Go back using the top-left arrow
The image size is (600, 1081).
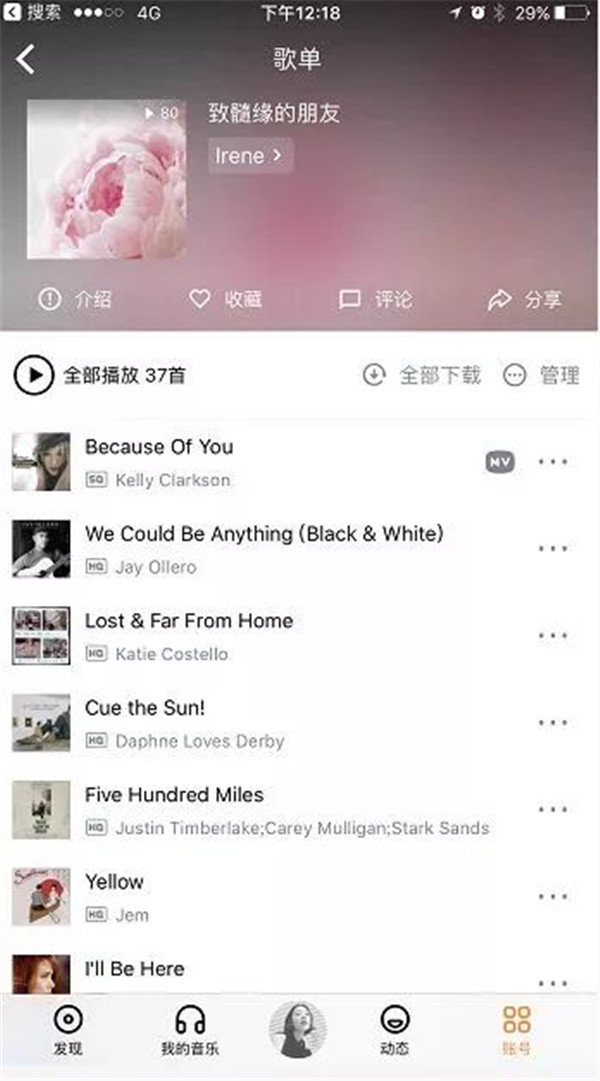point(26,59)
